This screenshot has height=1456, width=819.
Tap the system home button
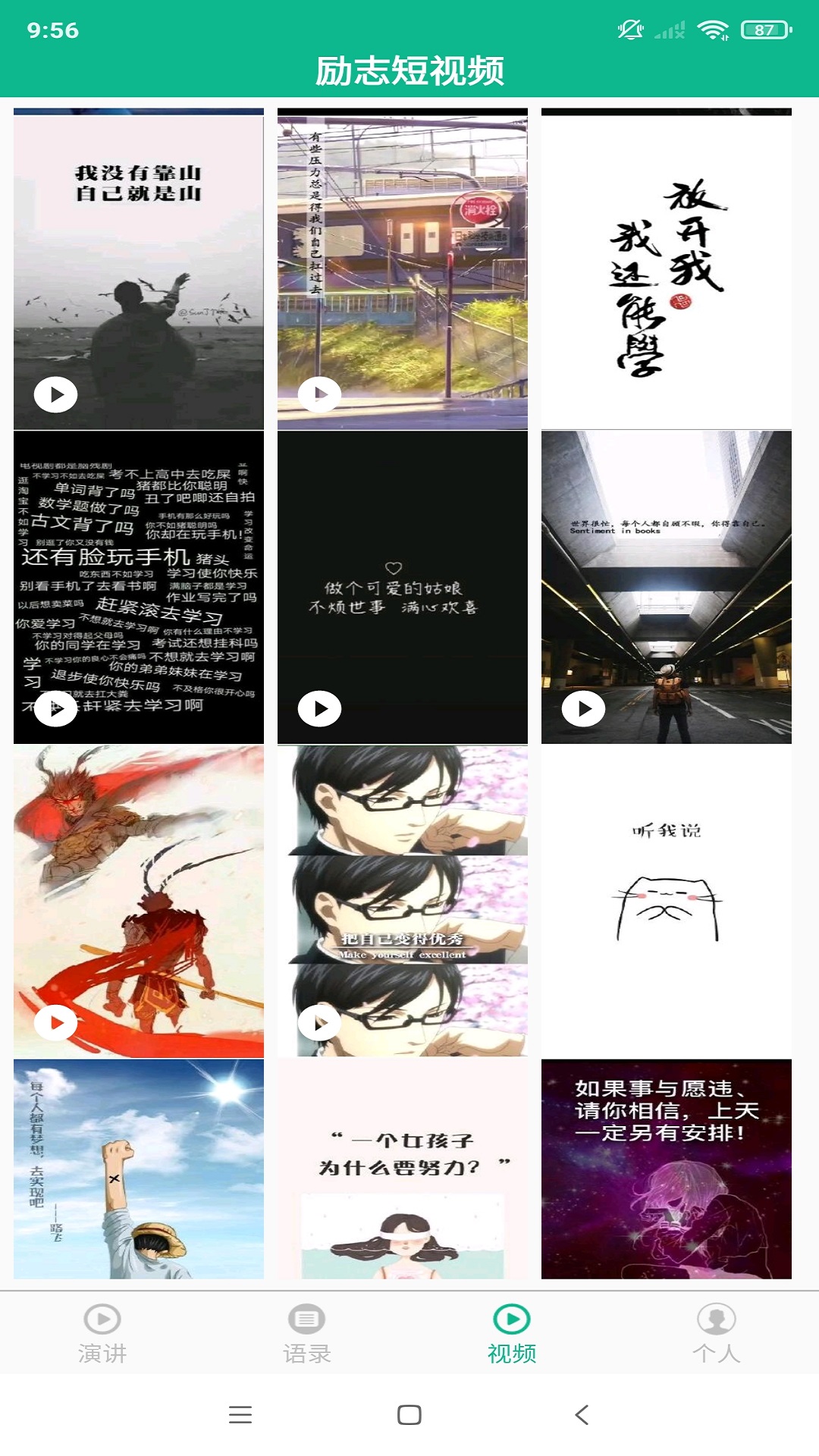409,1415
